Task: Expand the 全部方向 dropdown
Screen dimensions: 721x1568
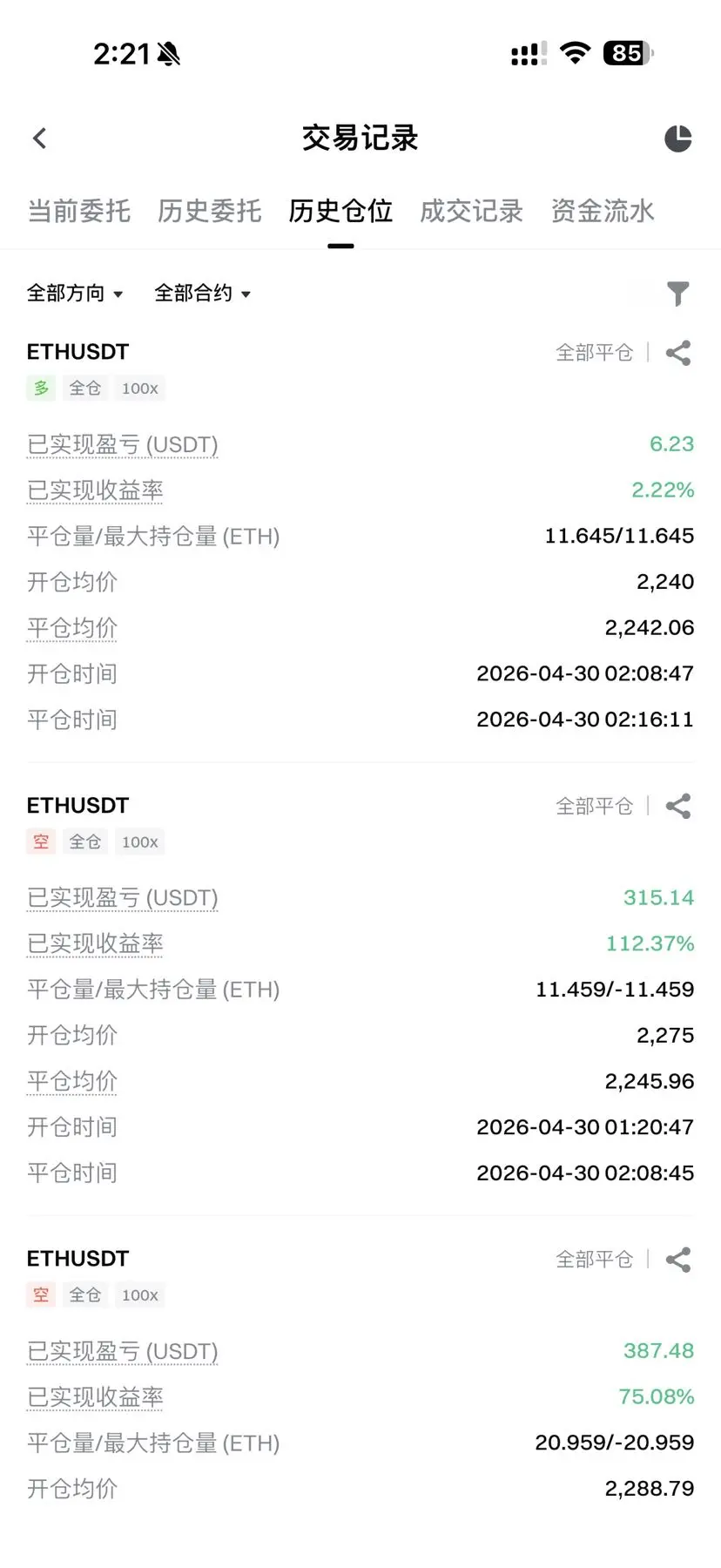Action: point(75,294)
